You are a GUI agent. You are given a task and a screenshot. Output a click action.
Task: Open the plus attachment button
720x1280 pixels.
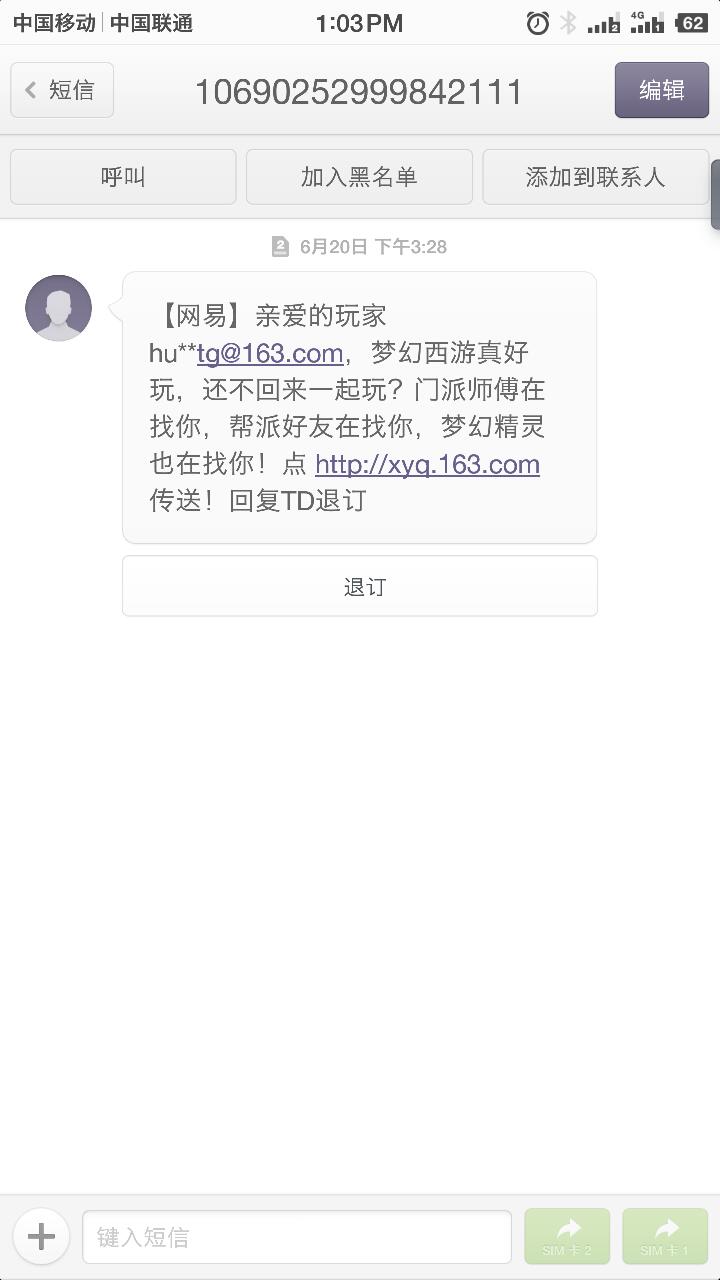coord(41,1237)
